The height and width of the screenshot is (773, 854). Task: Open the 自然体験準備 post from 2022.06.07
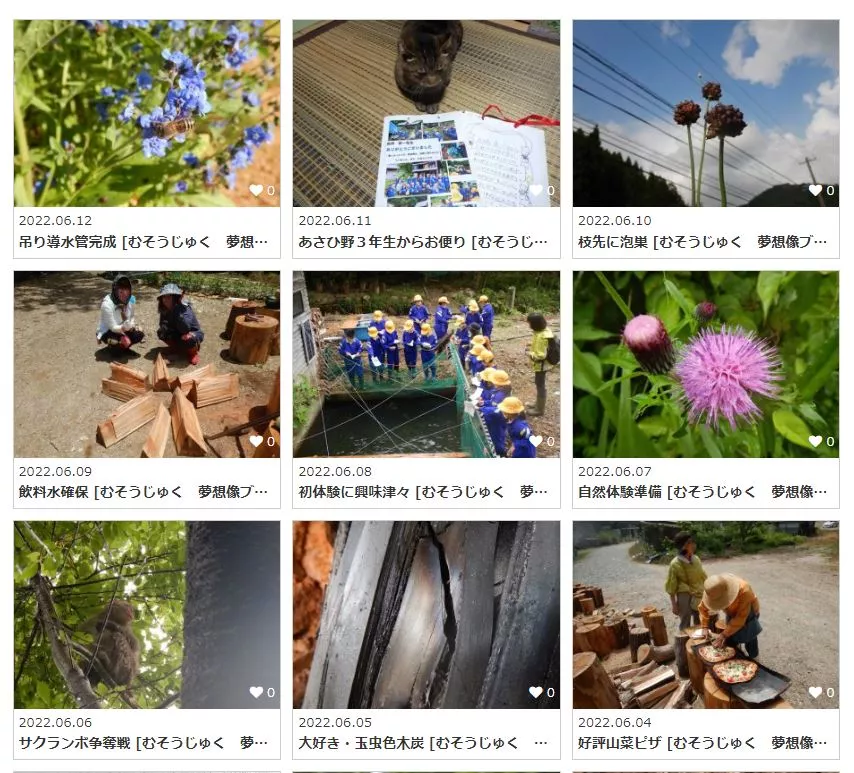click(x=705, y=491)
